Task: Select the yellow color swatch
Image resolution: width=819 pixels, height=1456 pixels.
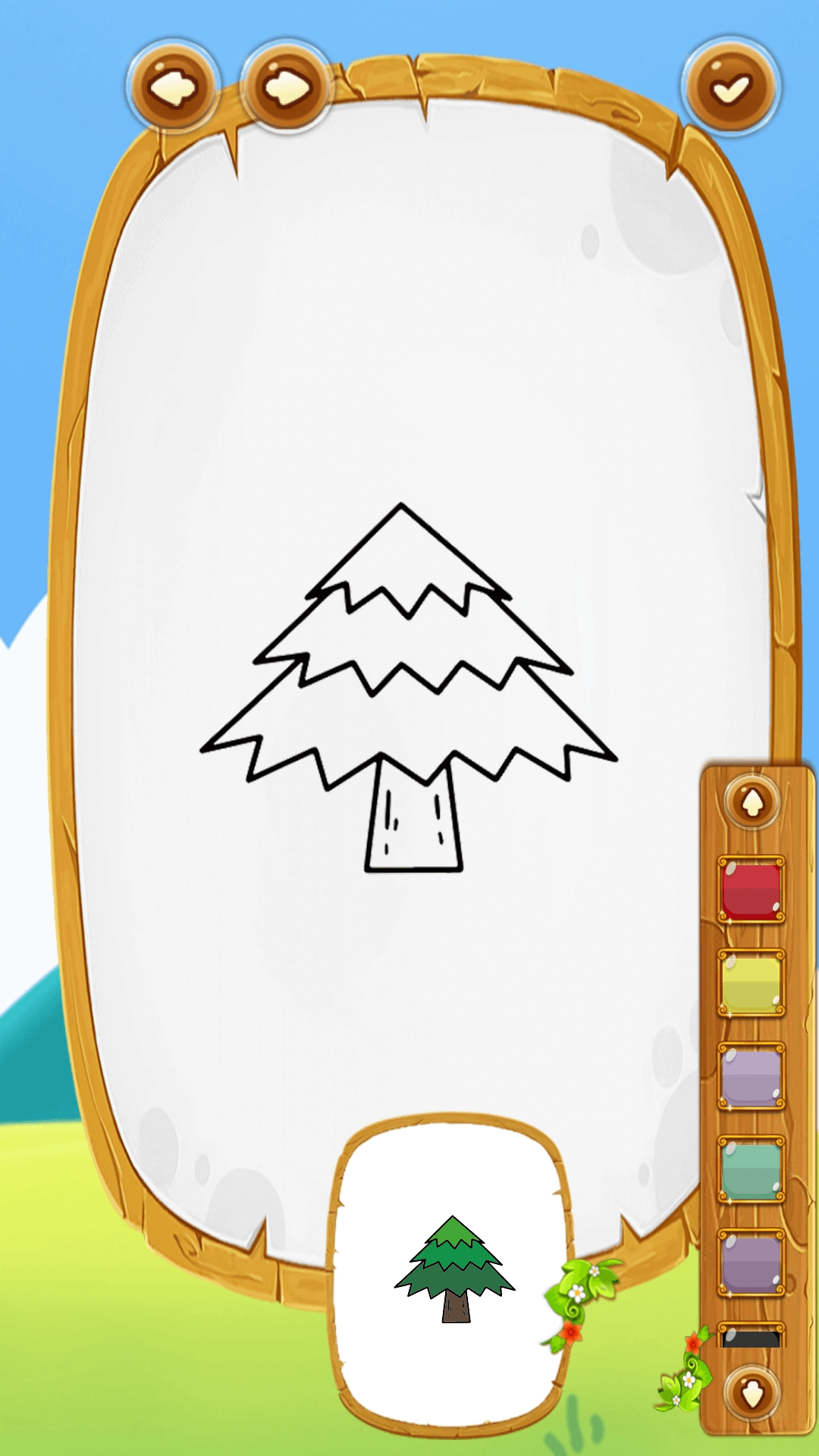Action: (x=751, y=984)
